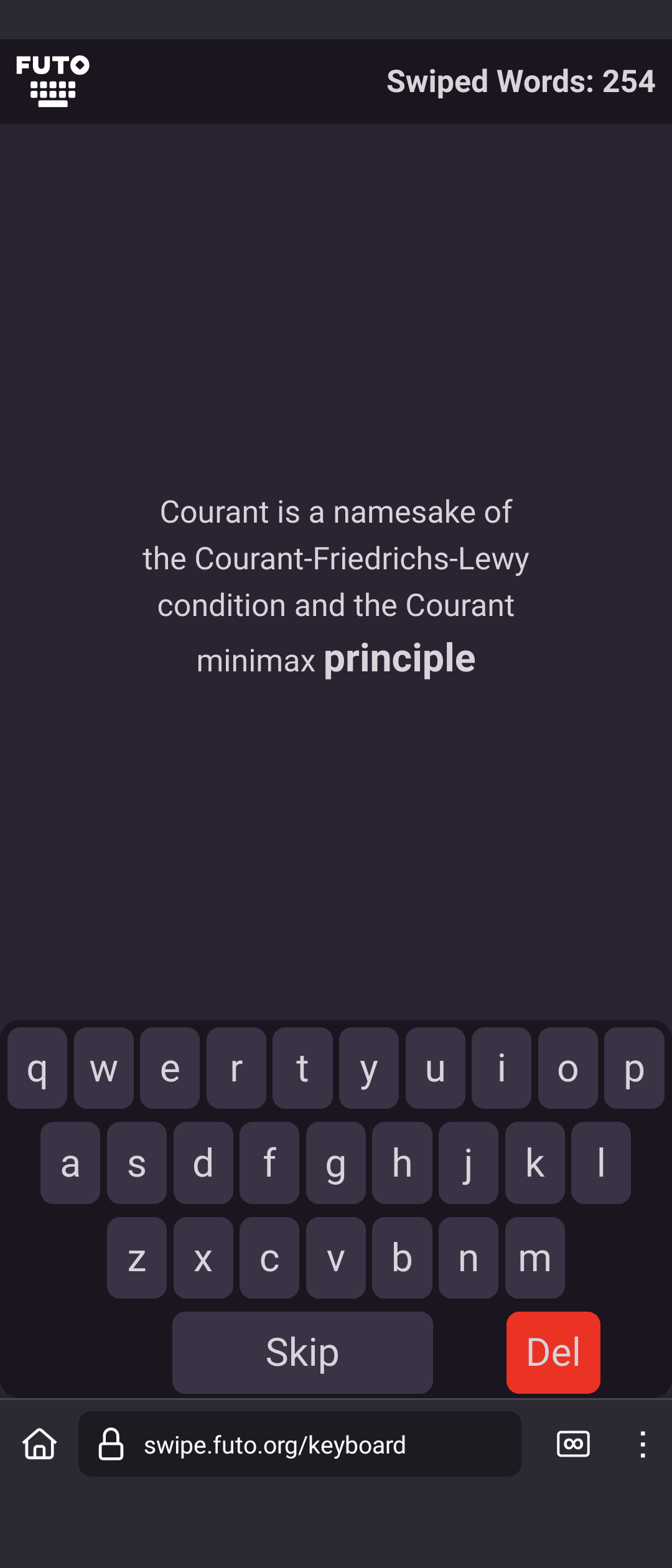This screenshot has width=672, height=1568.
Task: Hit the letter i key
Action: (x=501, y=1068)
